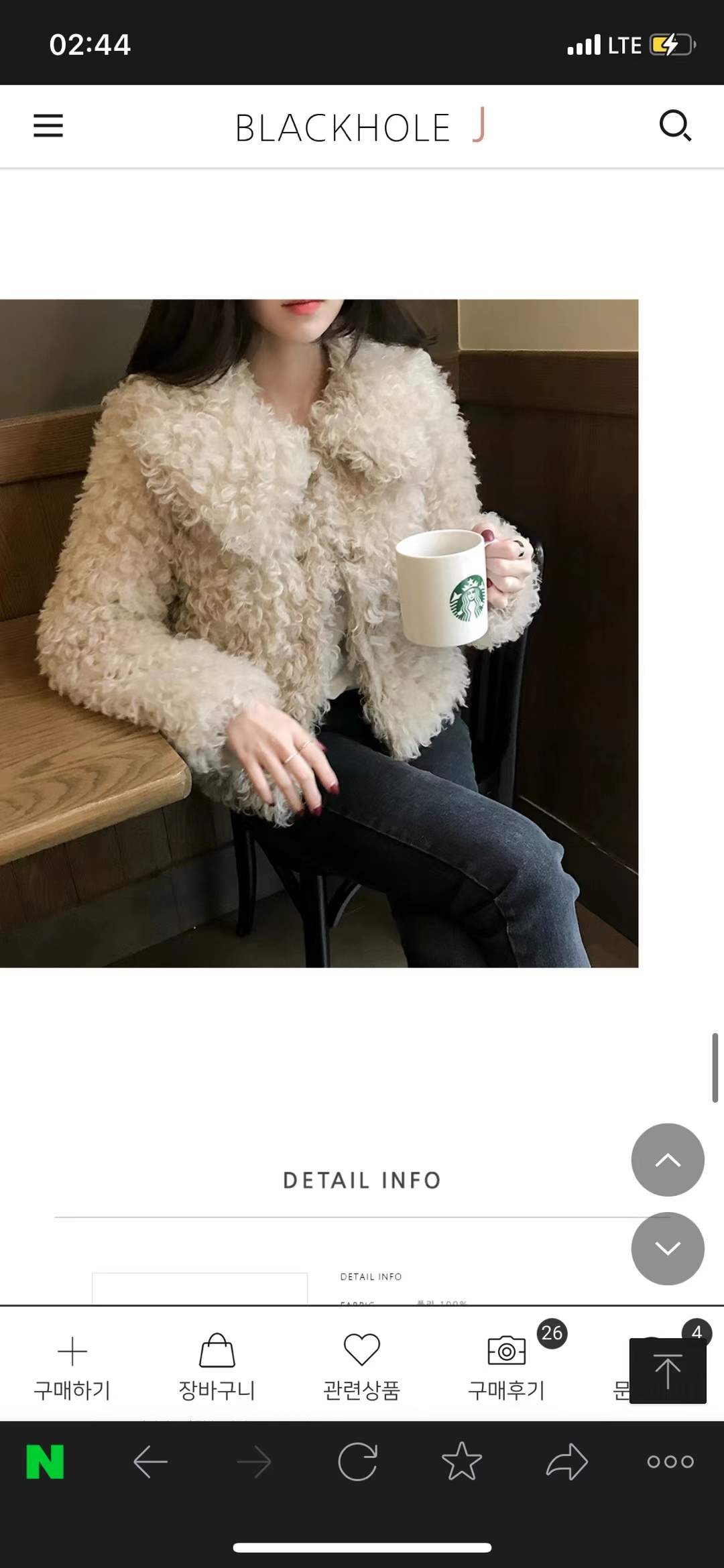Go back in browser

tap(150, 1462)
